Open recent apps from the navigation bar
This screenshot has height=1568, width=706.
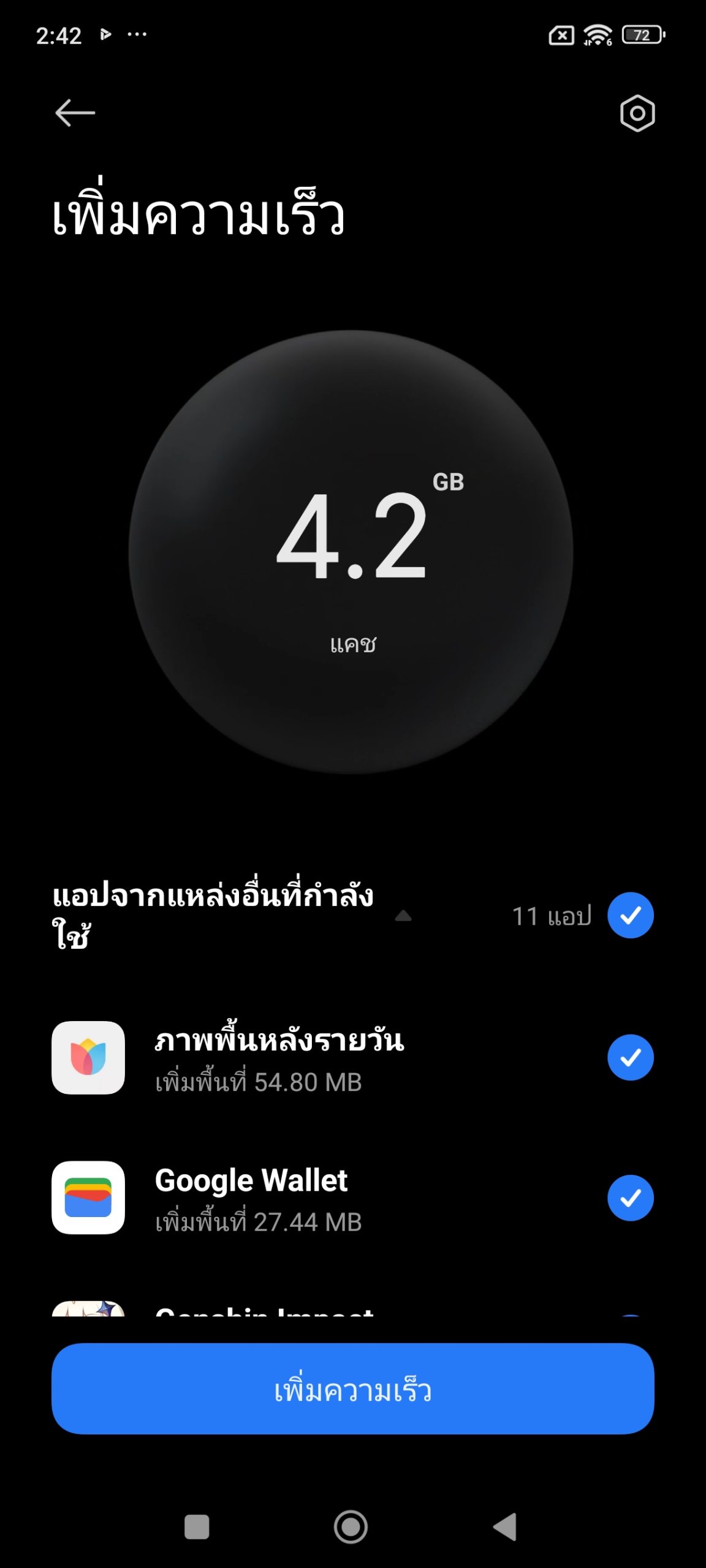click(197, 1527)
